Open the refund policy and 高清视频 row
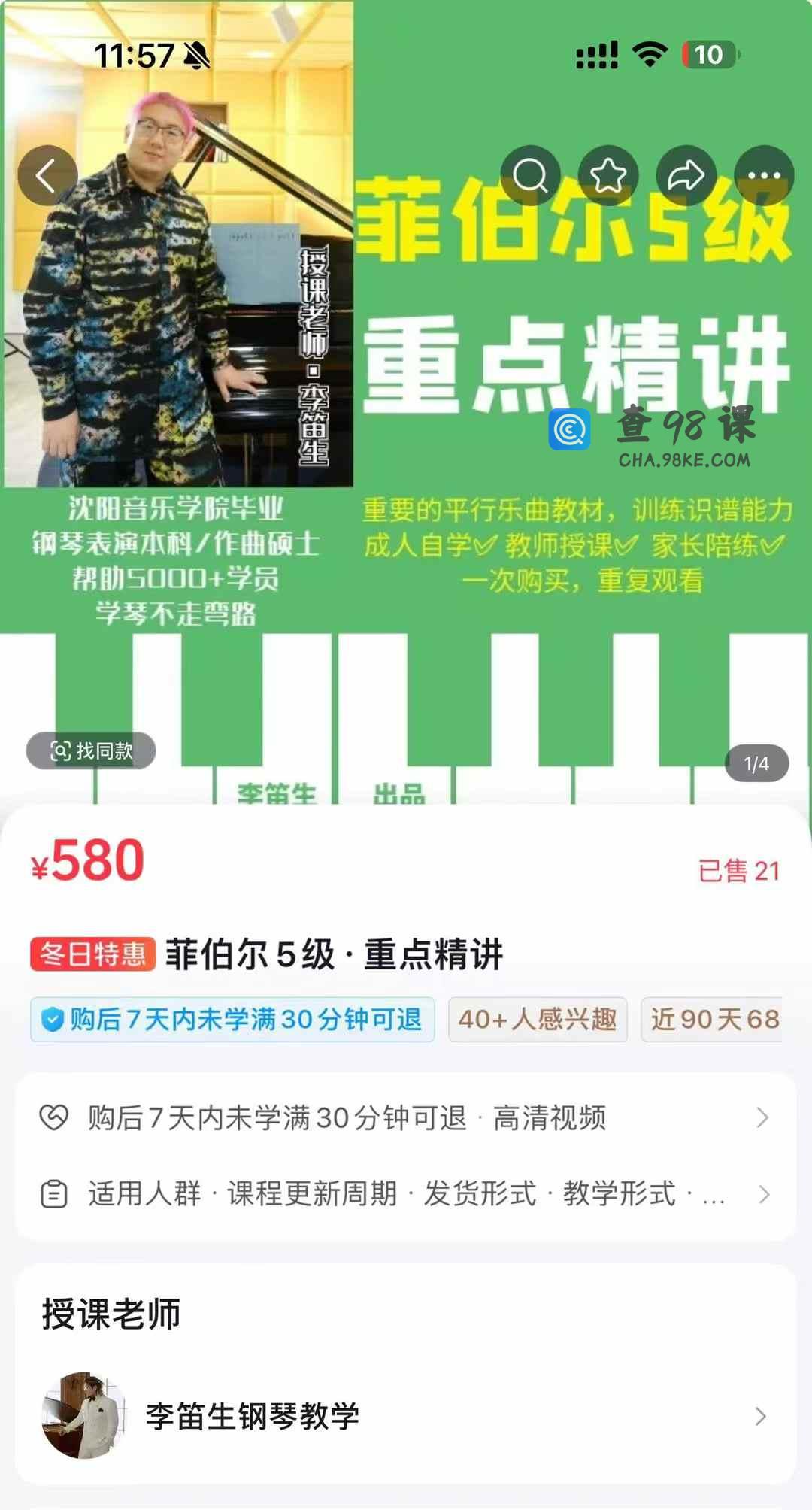 click(x=406, y=1118)
